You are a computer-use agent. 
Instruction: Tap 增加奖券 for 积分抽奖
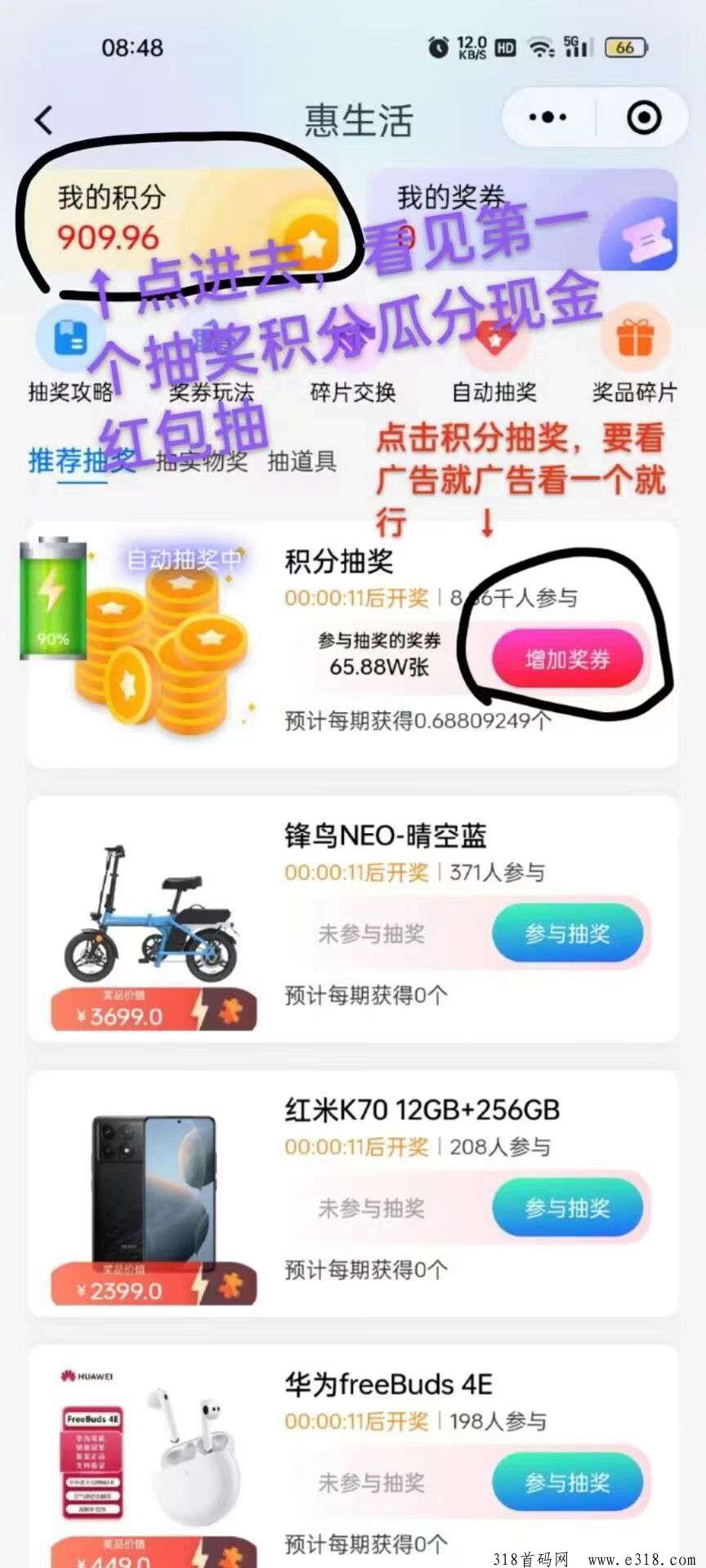click(x=567, y=658)
